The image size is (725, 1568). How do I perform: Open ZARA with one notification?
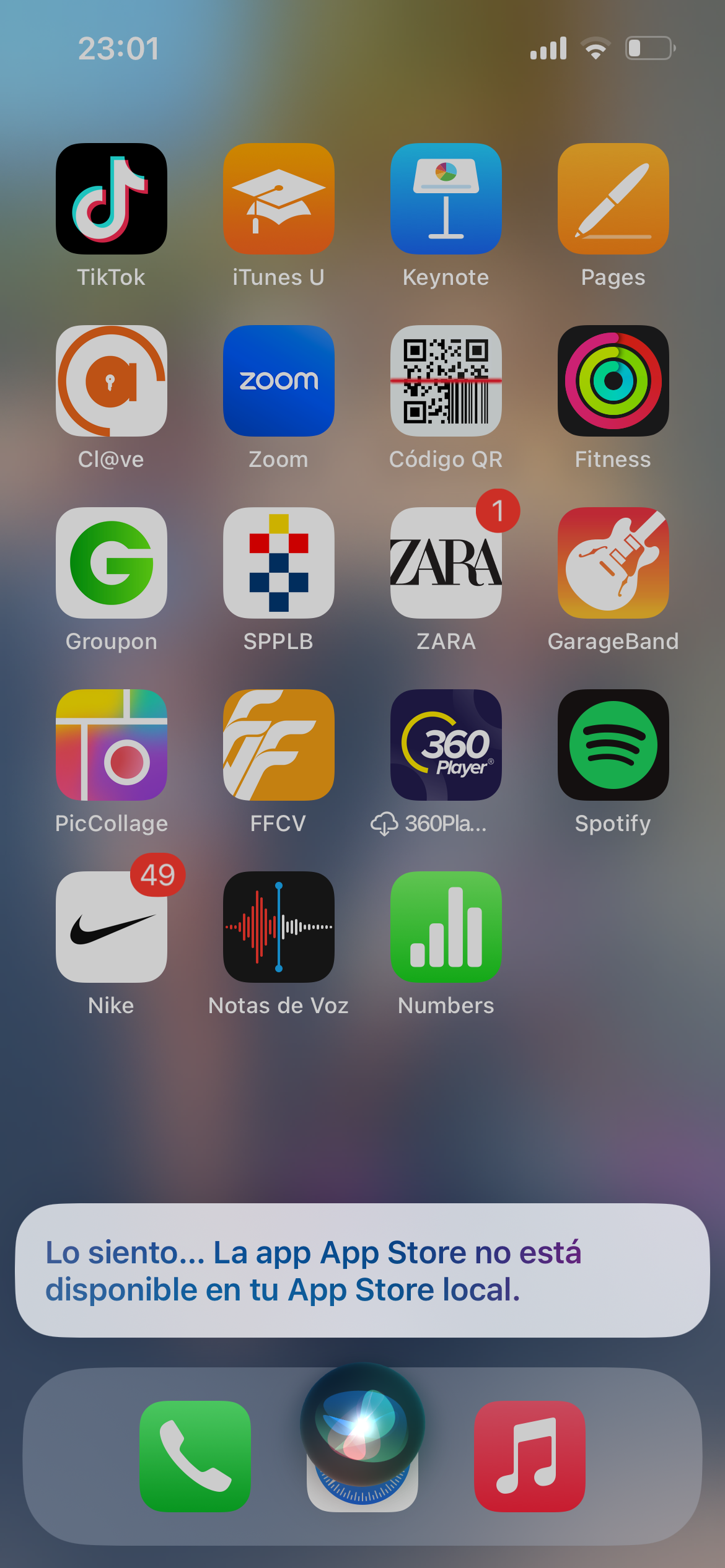tap(446, 563)
